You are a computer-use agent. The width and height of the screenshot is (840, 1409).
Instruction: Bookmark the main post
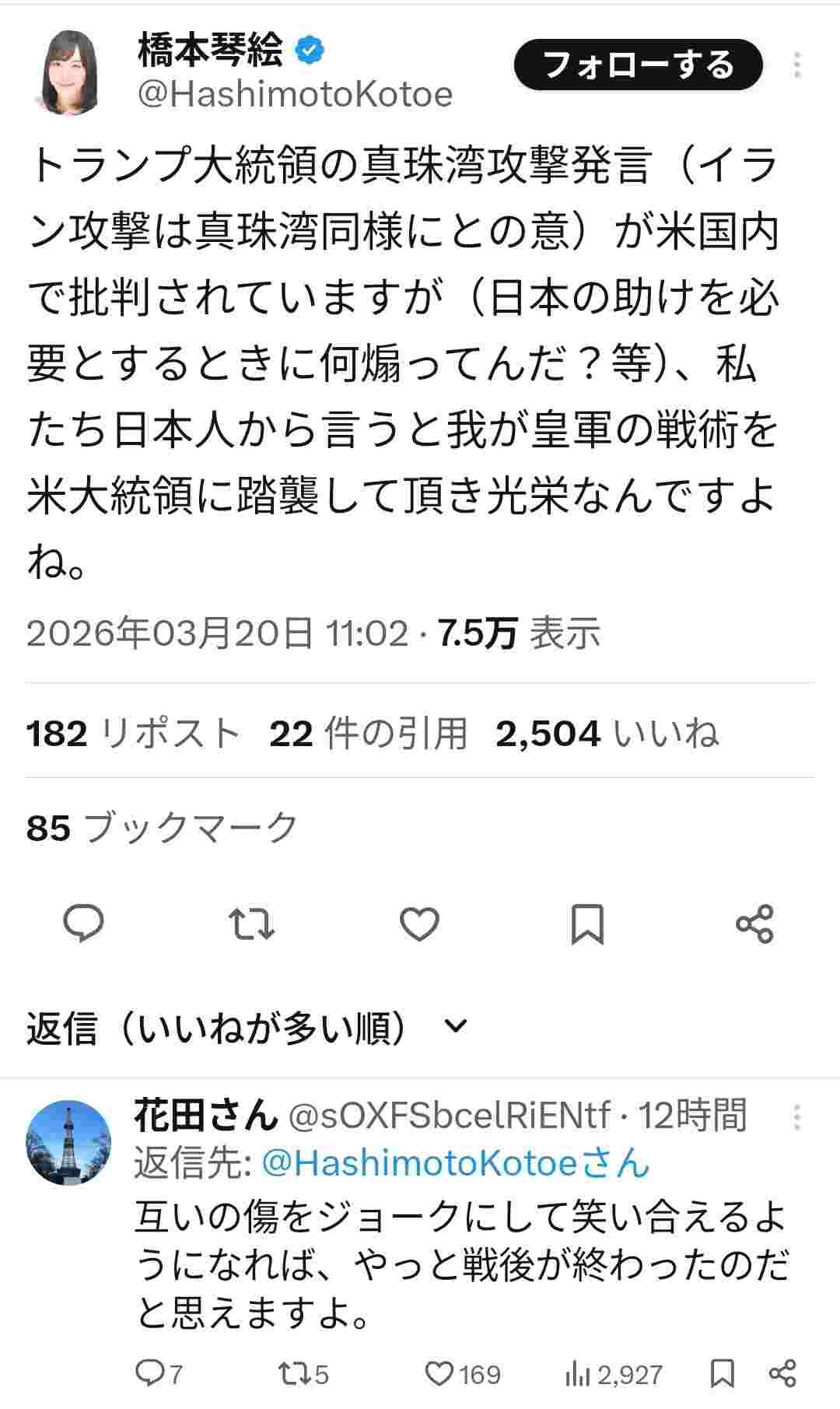(x=587, y=924)
